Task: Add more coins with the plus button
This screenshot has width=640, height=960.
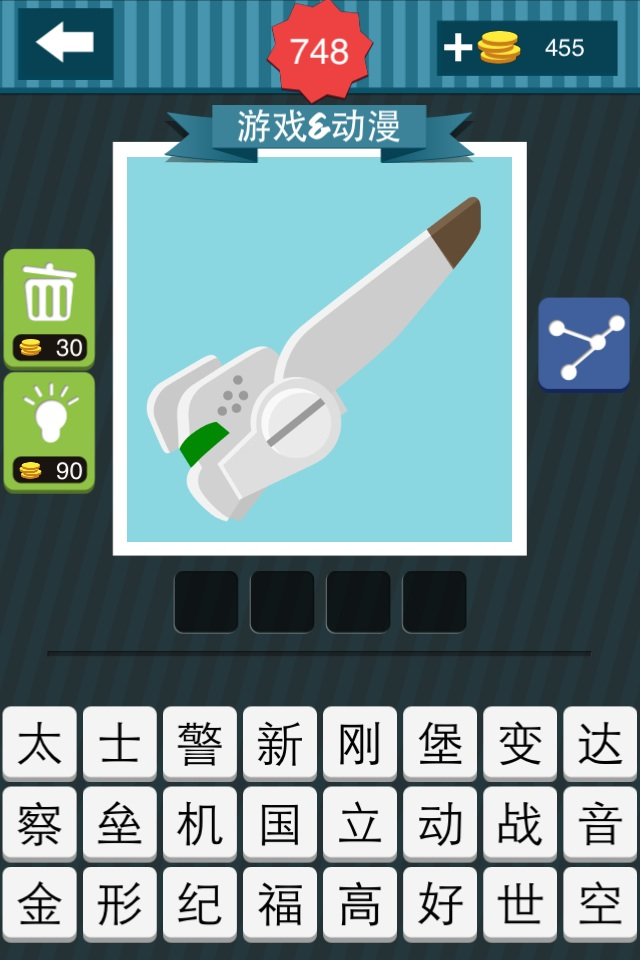Action: point(457,48)
